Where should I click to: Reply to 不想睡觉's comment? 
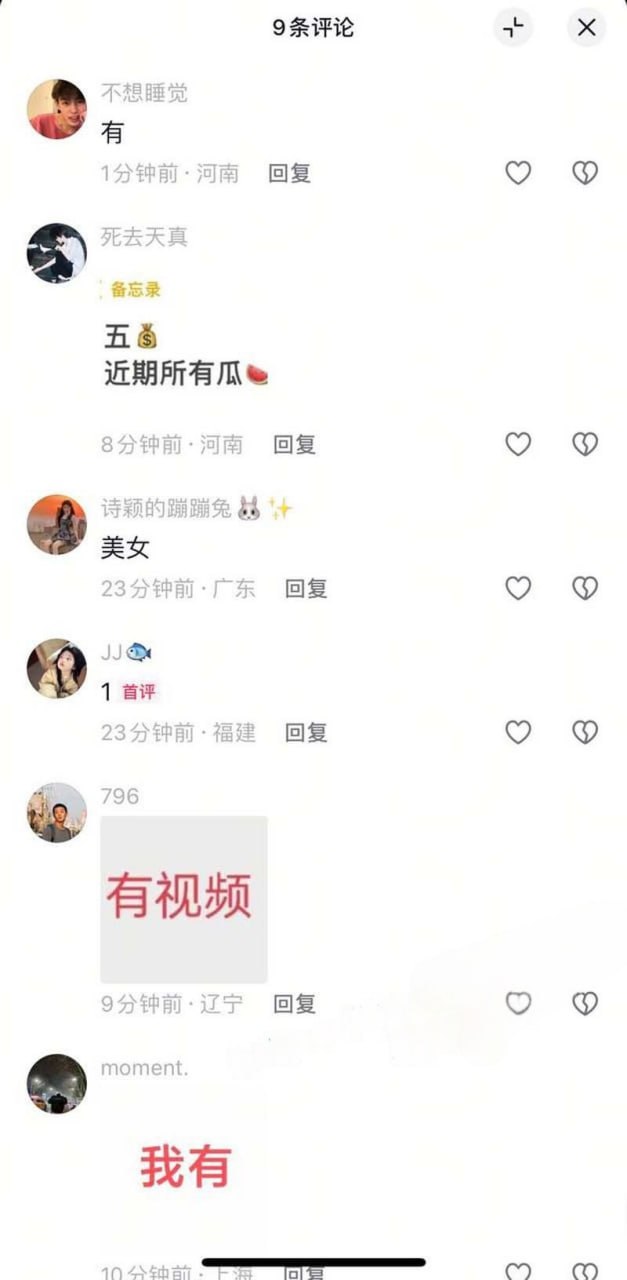click(290, 173)
